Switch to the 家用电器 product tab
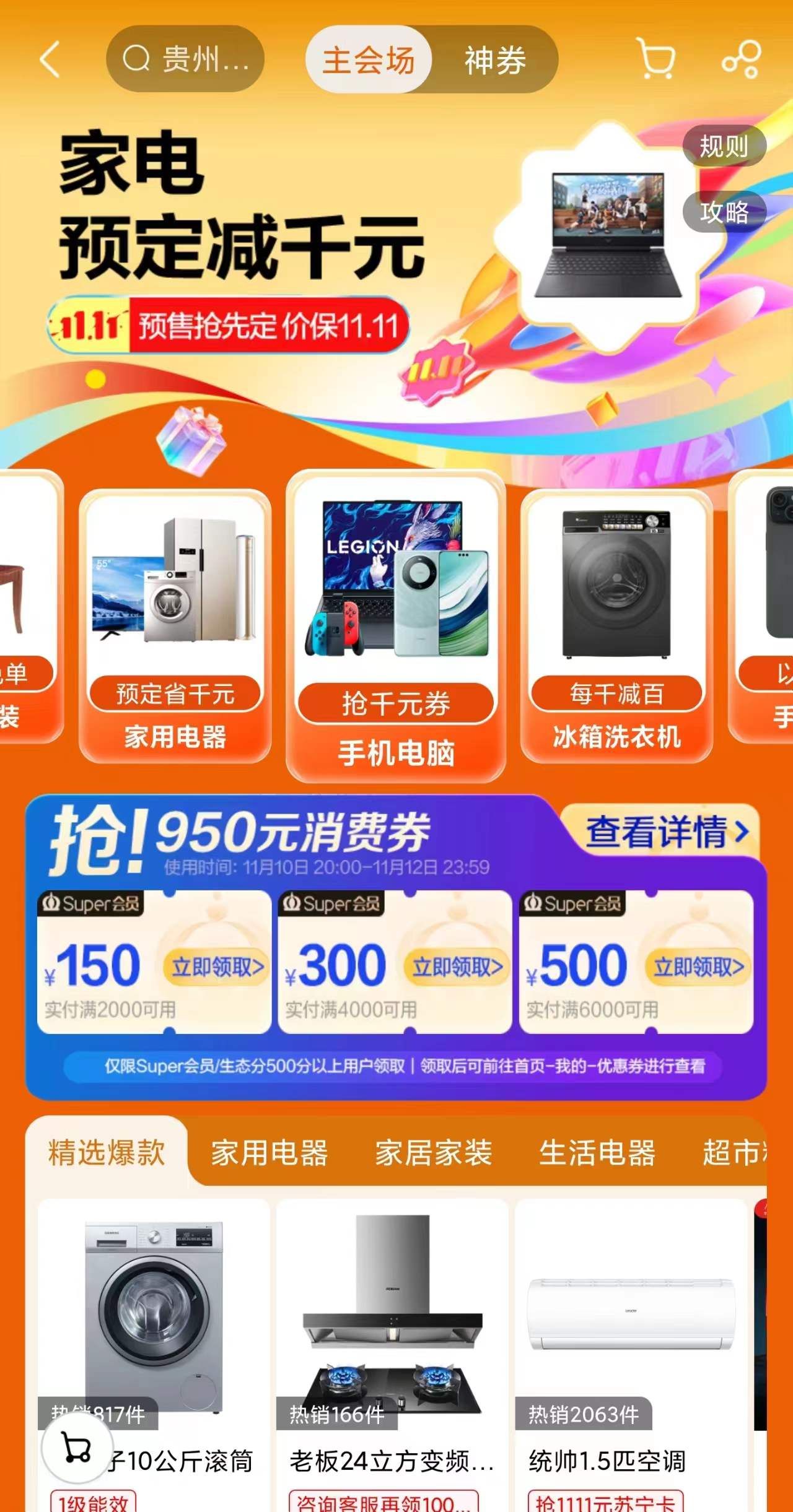 point(269,1153)
